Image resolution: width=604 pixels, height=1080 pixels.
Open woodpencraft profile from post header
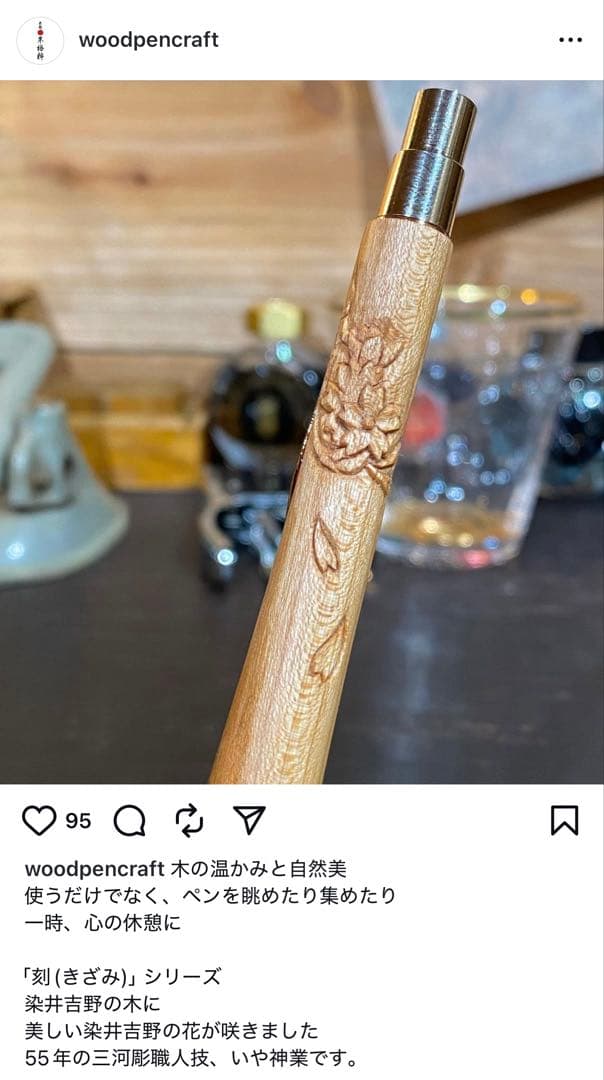(148, 40)
